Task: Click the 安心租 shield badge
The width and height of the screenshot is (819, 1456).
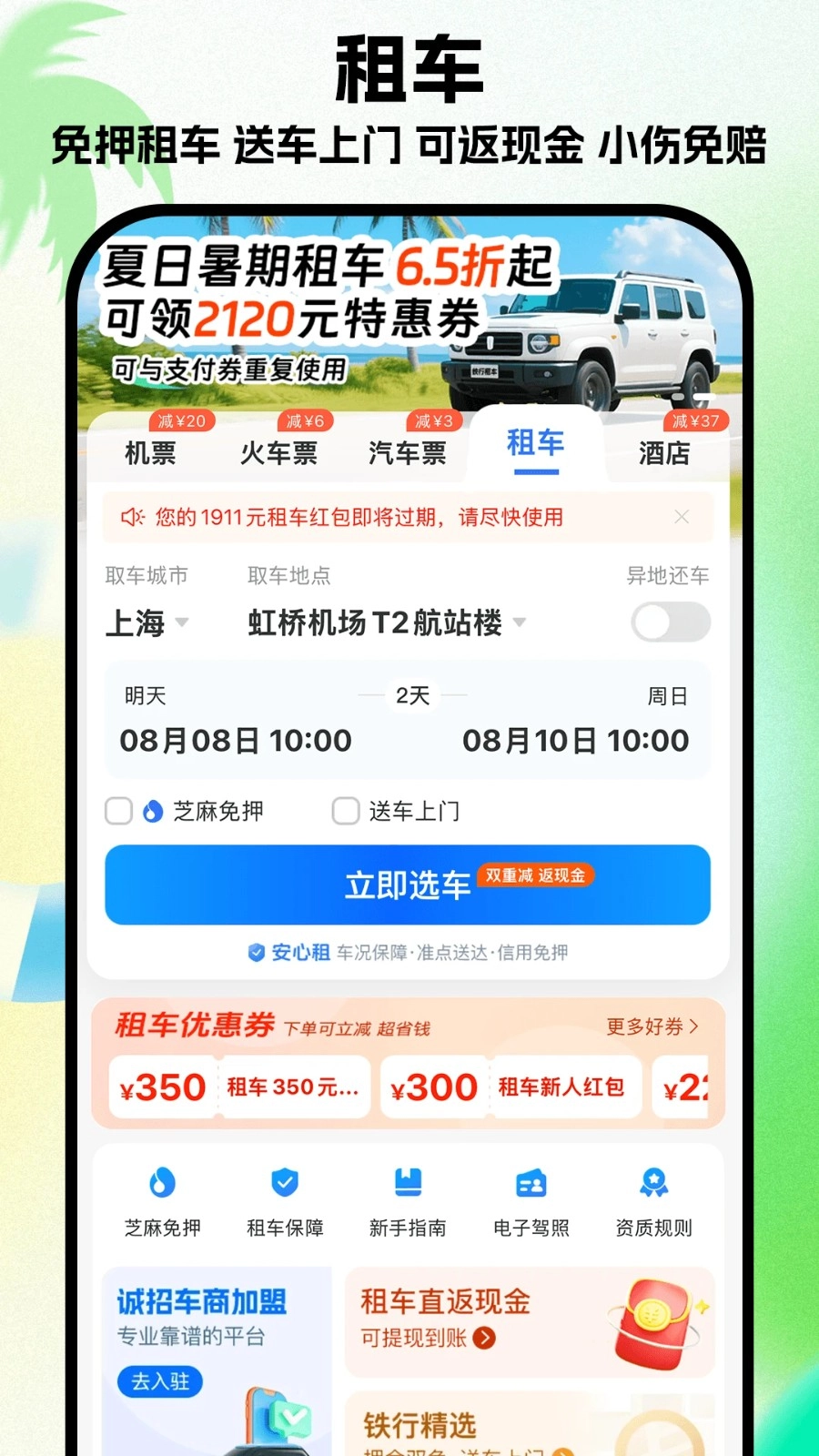Action: pyautogui.click(x=254, y=953)
